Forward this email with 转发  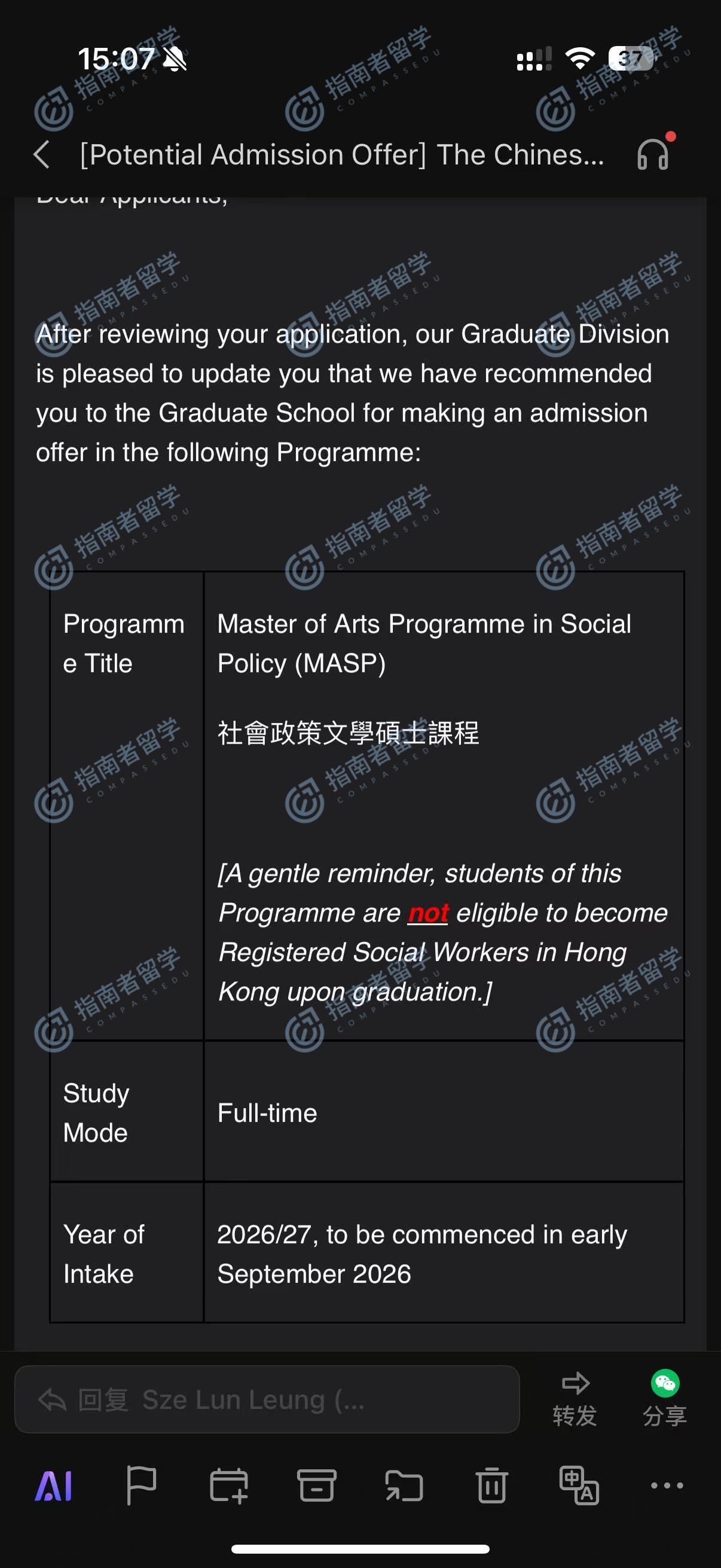[575, 1399]
